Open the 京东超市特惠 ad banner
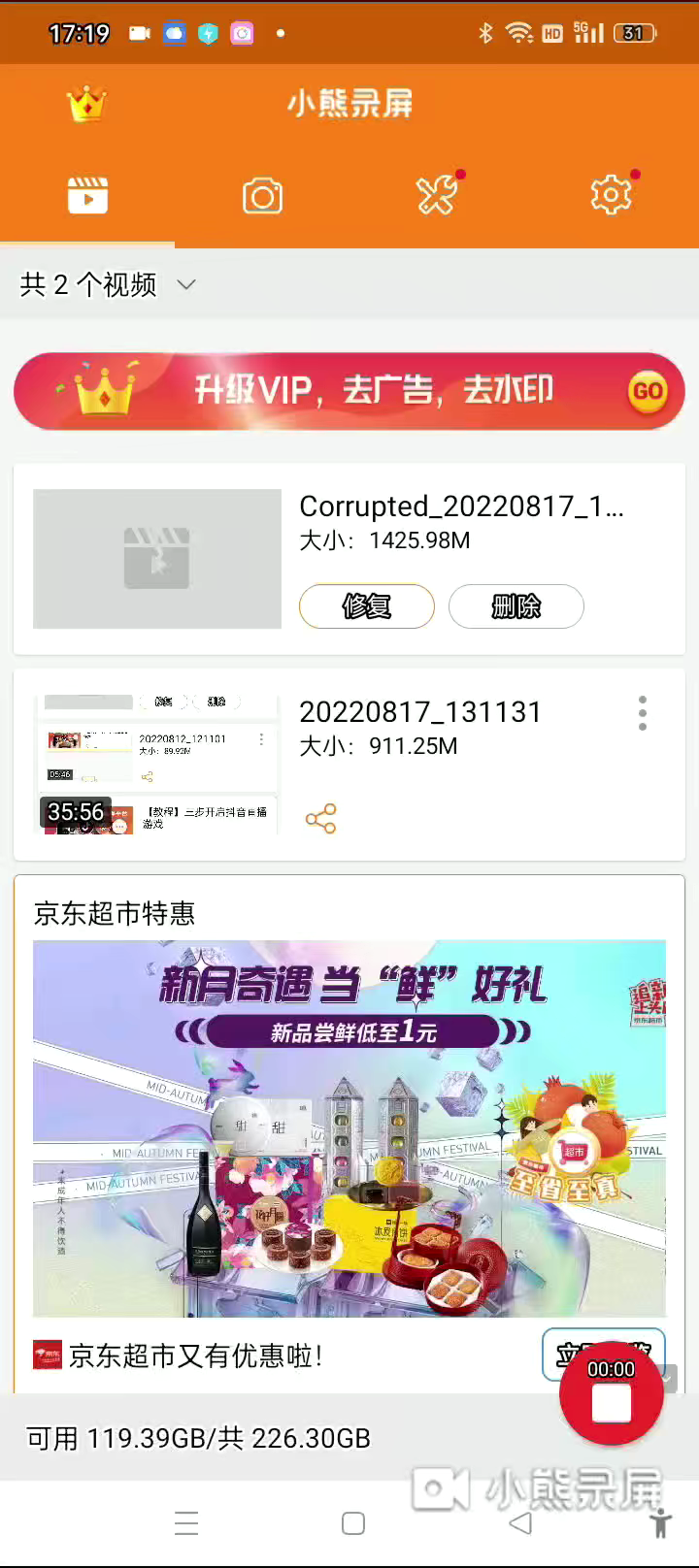The width and height of the screenshot is (699, 1568). click(x=349, y=1127)
